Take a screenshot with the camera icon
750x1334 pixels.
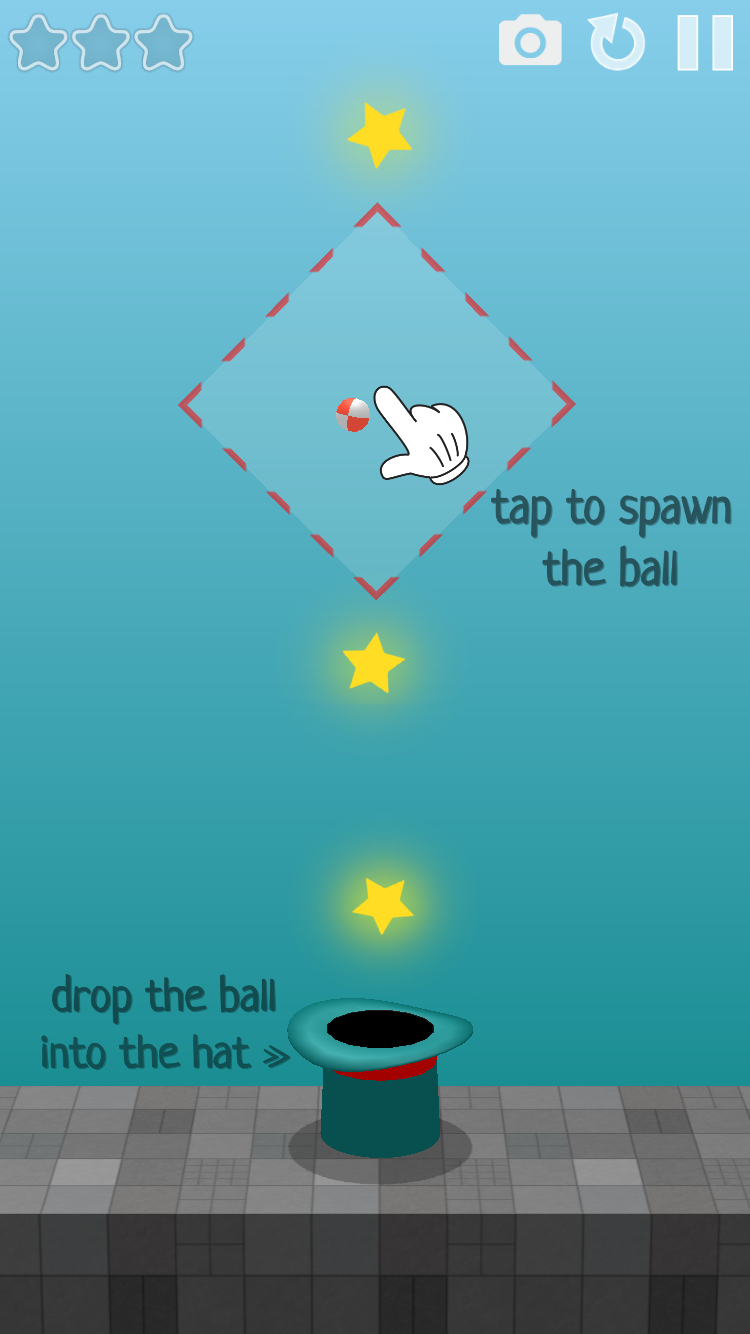click(530, 42)
